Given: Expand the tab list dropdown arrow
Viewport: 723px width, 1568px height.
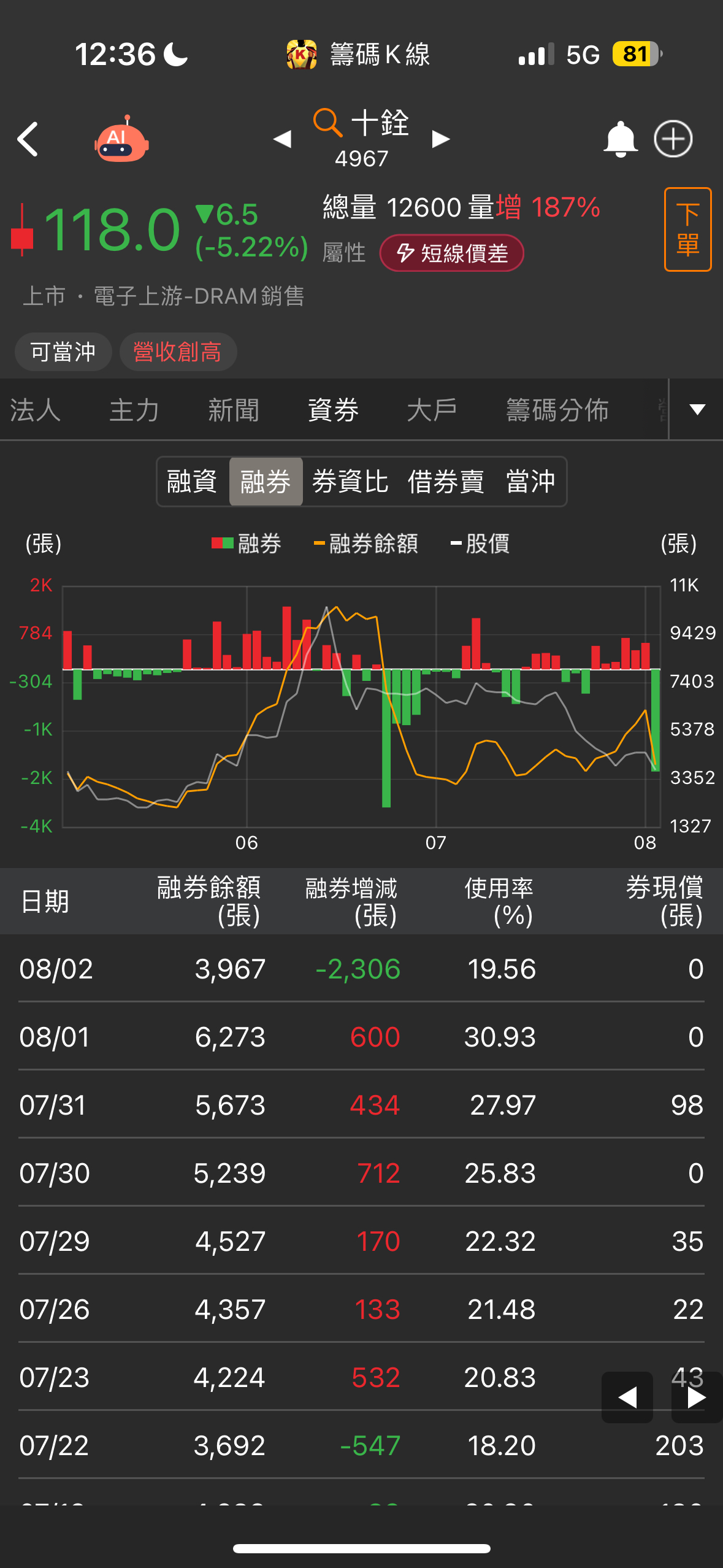Looking at the screenshot, I should click(697, 410).
